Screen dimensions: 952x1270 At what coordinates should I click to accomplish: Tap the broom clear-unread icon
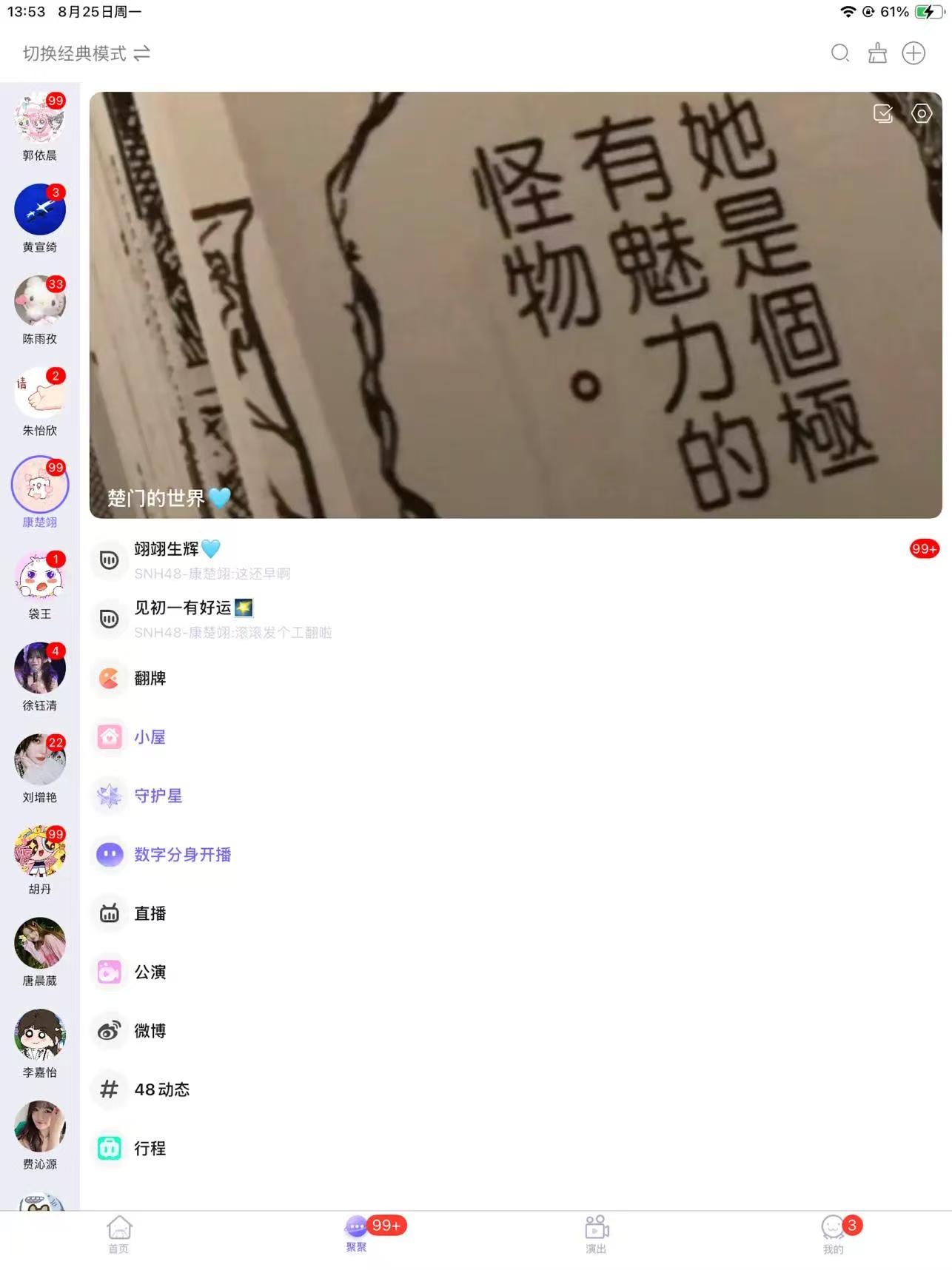[877, 53]
